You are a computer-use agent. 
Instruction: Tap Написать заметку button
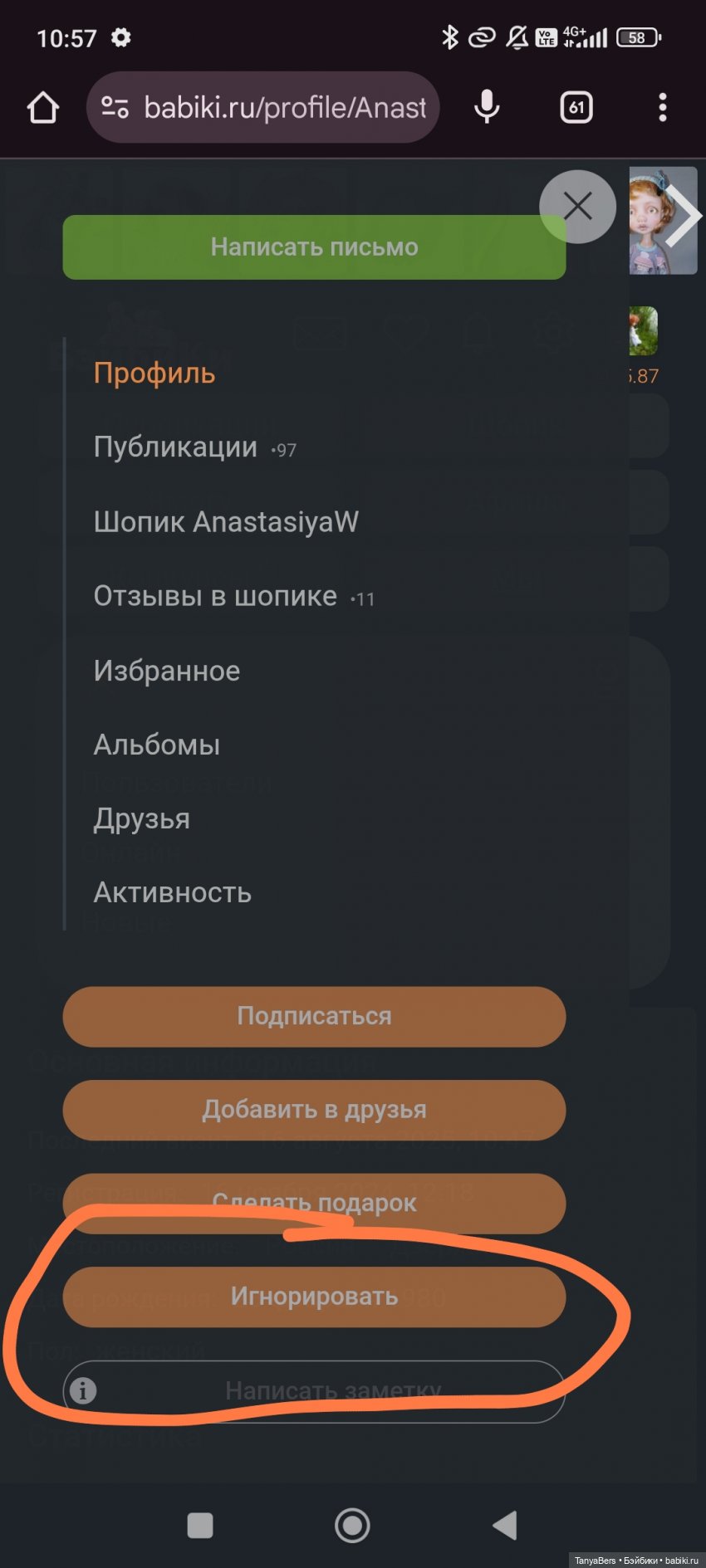tap(332, 1390)
